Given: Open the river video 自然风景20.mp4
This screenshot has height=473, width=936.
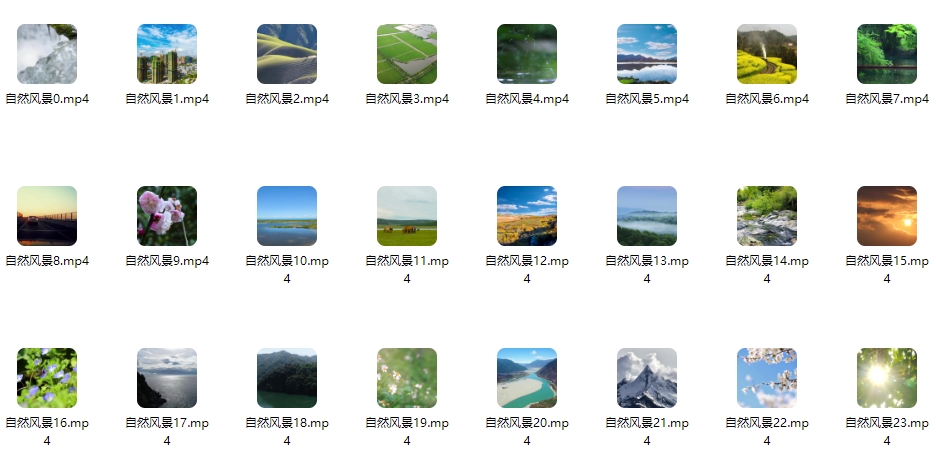Looking at the screenshot, I should point(527,378).
